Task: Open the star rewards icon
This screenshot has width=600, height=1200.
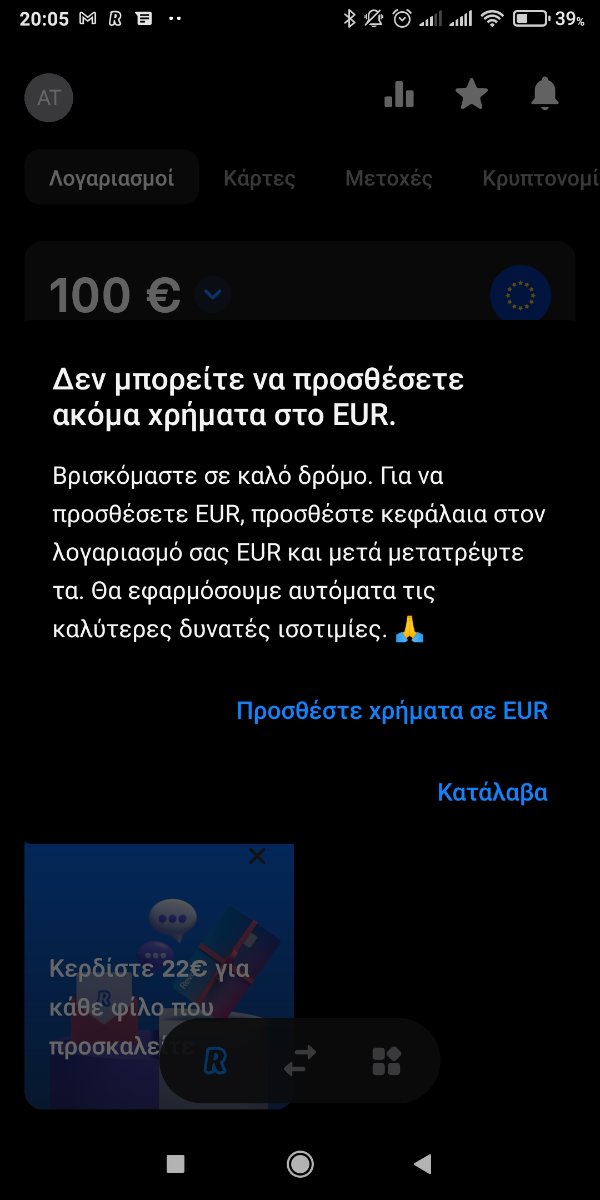Action: click(471, 94)
